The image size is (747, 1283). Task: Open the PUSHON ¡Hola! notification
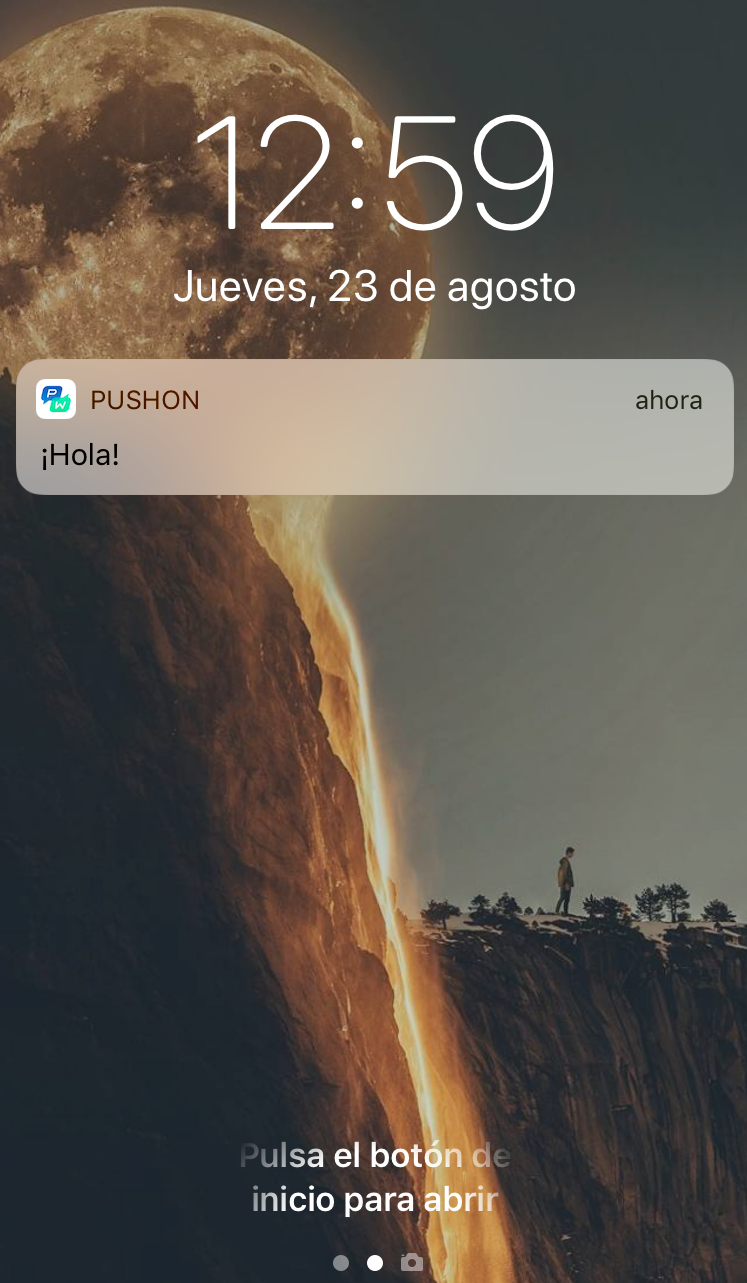click(x=374, y=427)
